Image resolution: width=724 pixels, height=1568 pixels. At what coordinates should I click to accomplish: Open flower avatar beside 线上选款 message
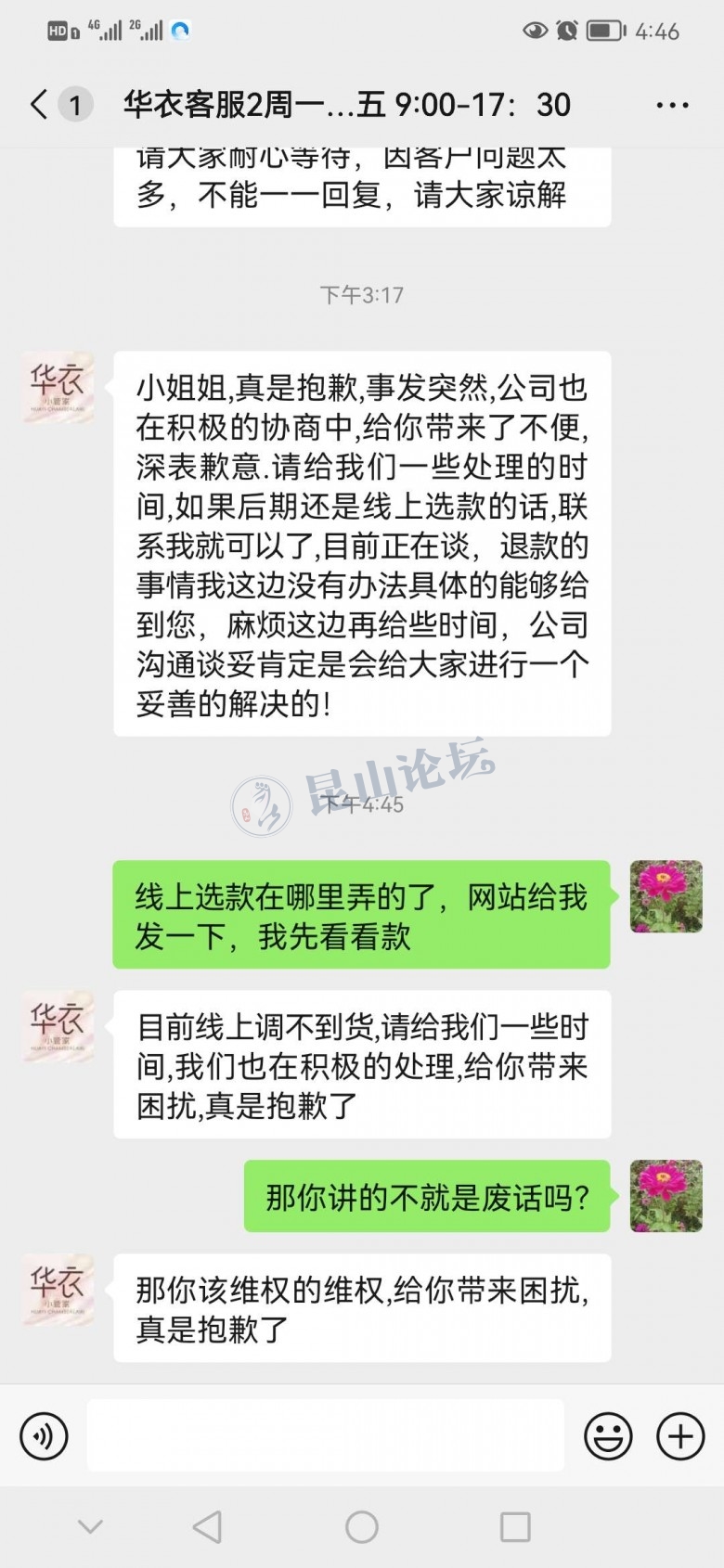tap(666, 896)
